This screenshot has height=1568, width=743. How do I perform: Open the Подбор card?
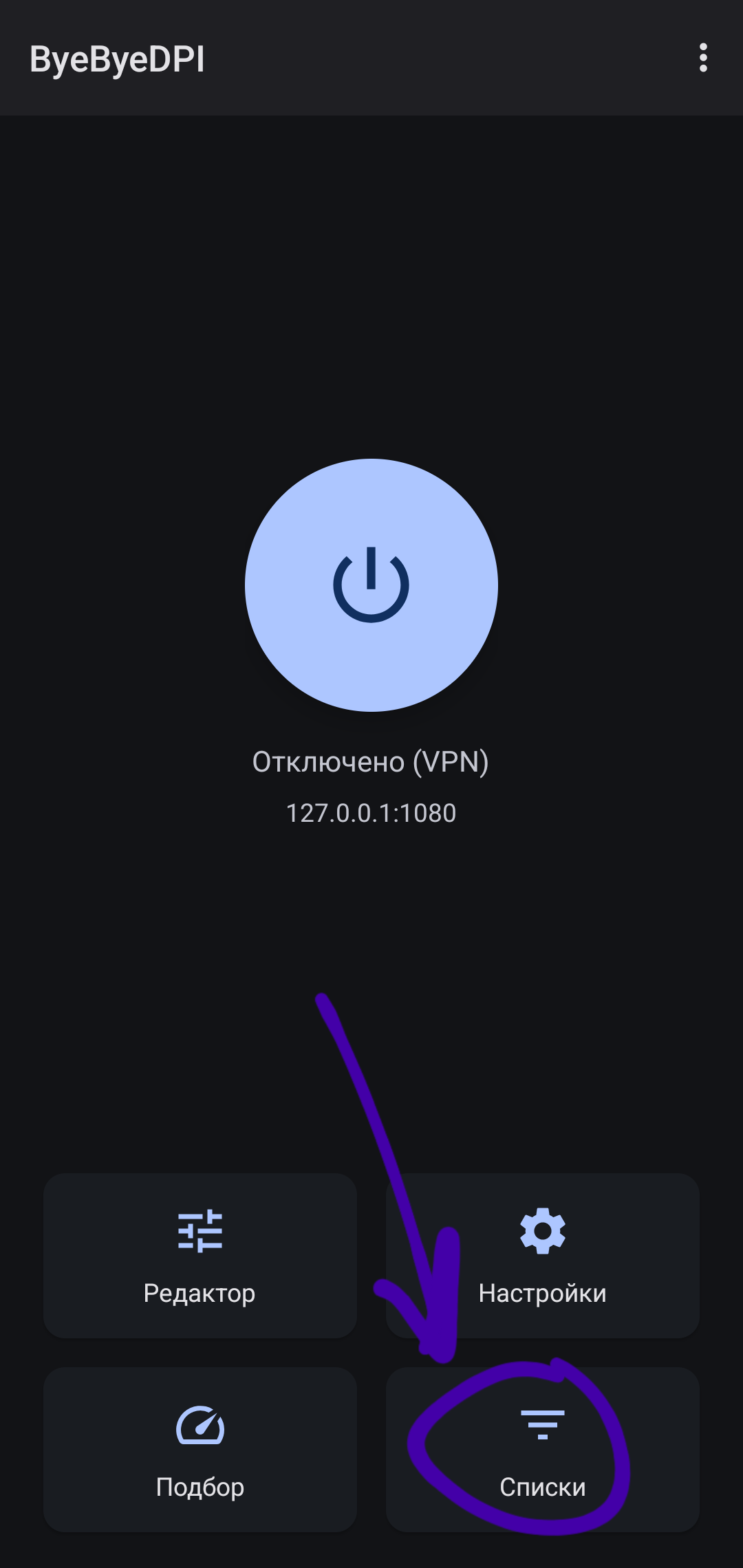pyautogui.click(x=200, y=1449)
